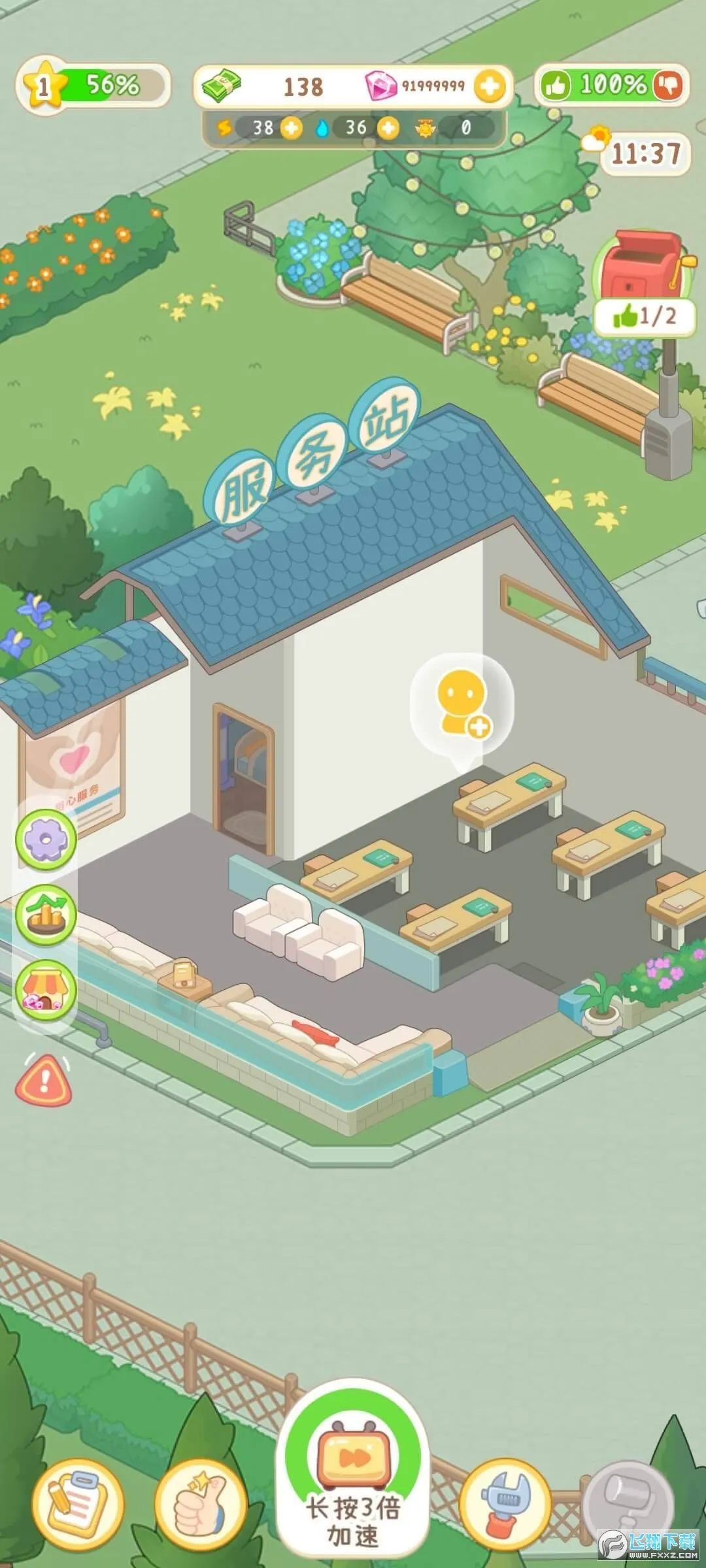Image resolution: width=706 pixels, height=1568 pixels.
Task: Add more gems with the plus button
Action: (490, 86)
